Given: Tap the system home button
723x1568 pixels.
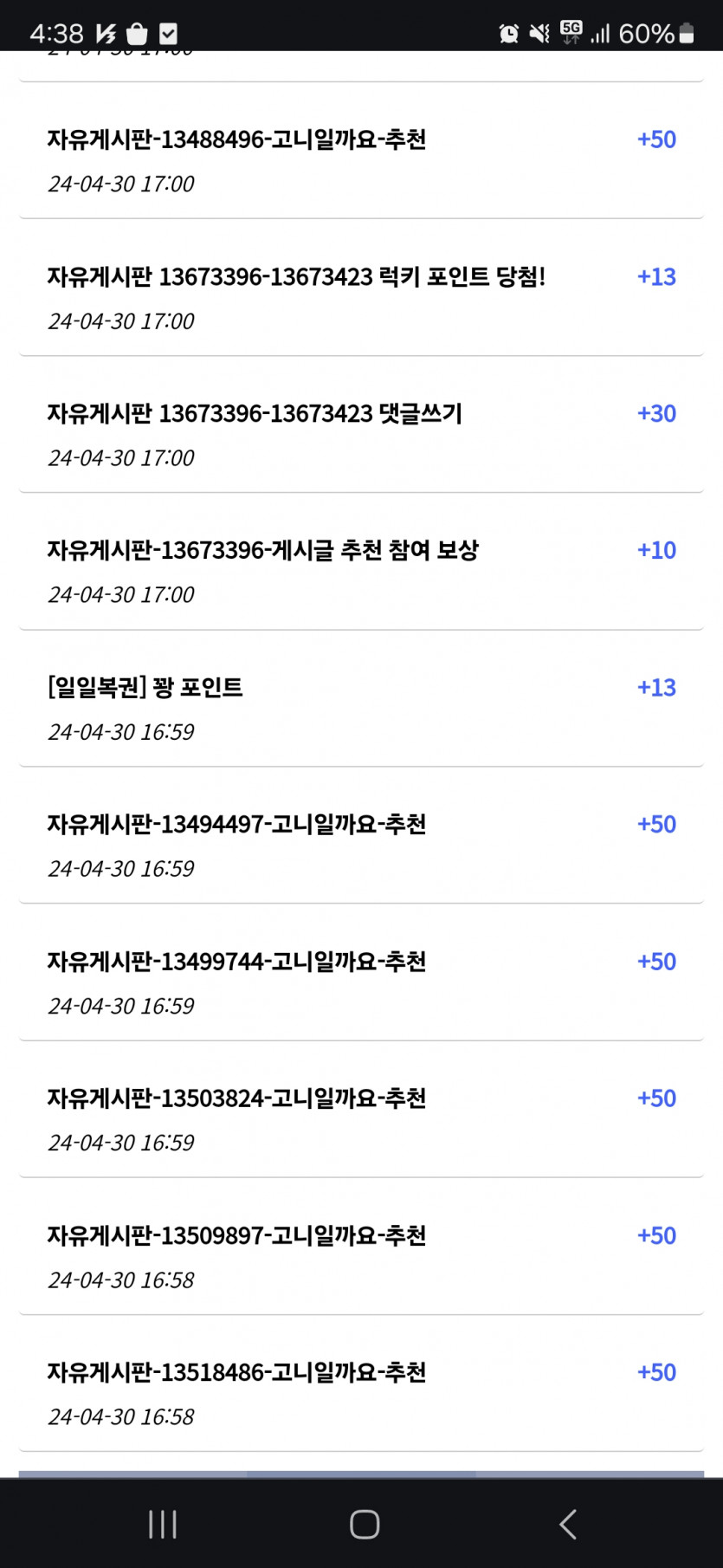Looking at the screenshot, I should pyautogui.click(x=365, y=1524).
